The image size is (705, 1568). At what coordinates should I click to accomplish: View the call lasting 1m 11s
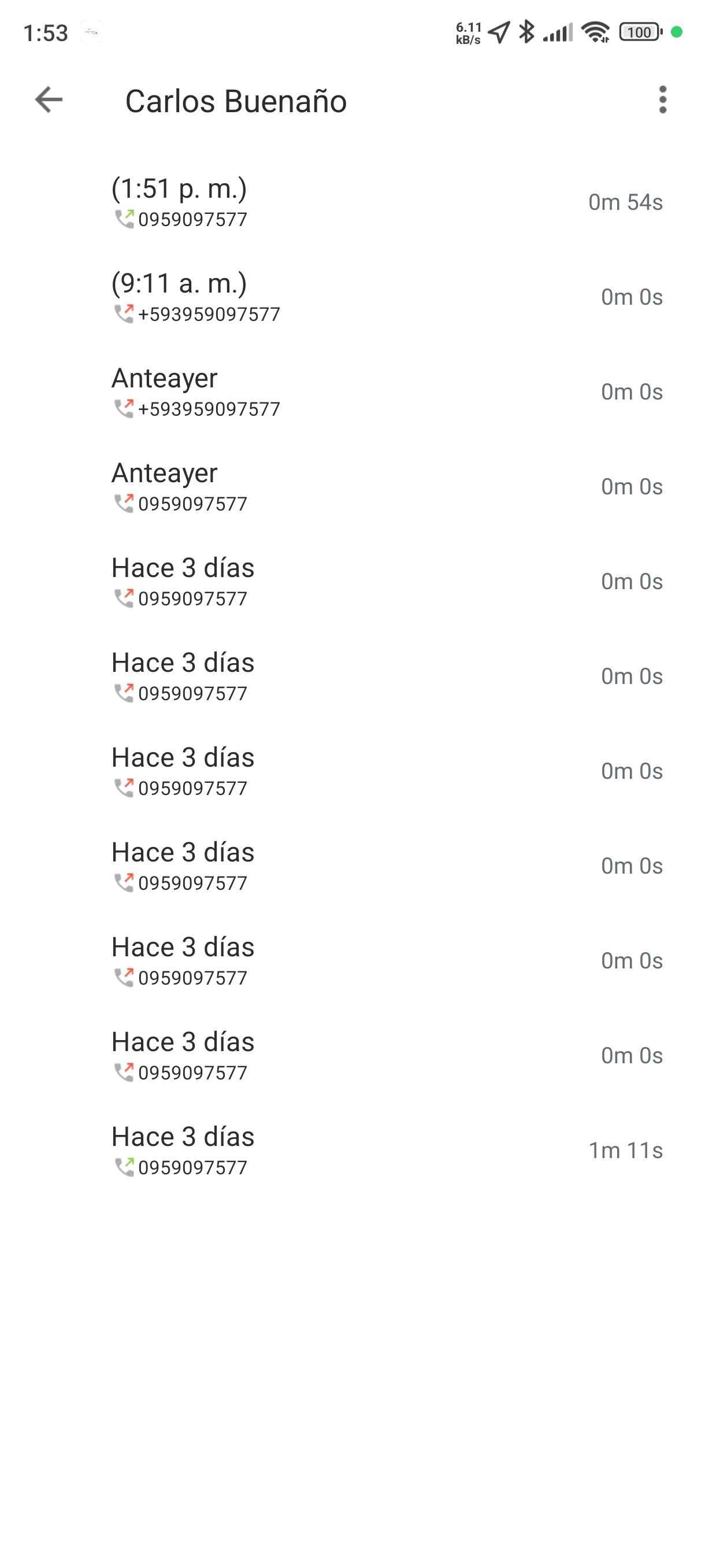coord(353,1151)
